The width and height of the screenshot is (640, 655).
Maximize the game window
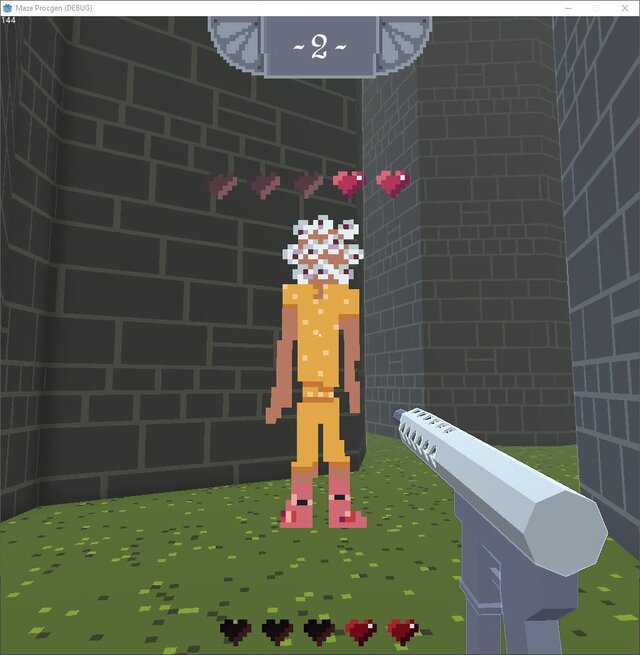coord(596,7)
